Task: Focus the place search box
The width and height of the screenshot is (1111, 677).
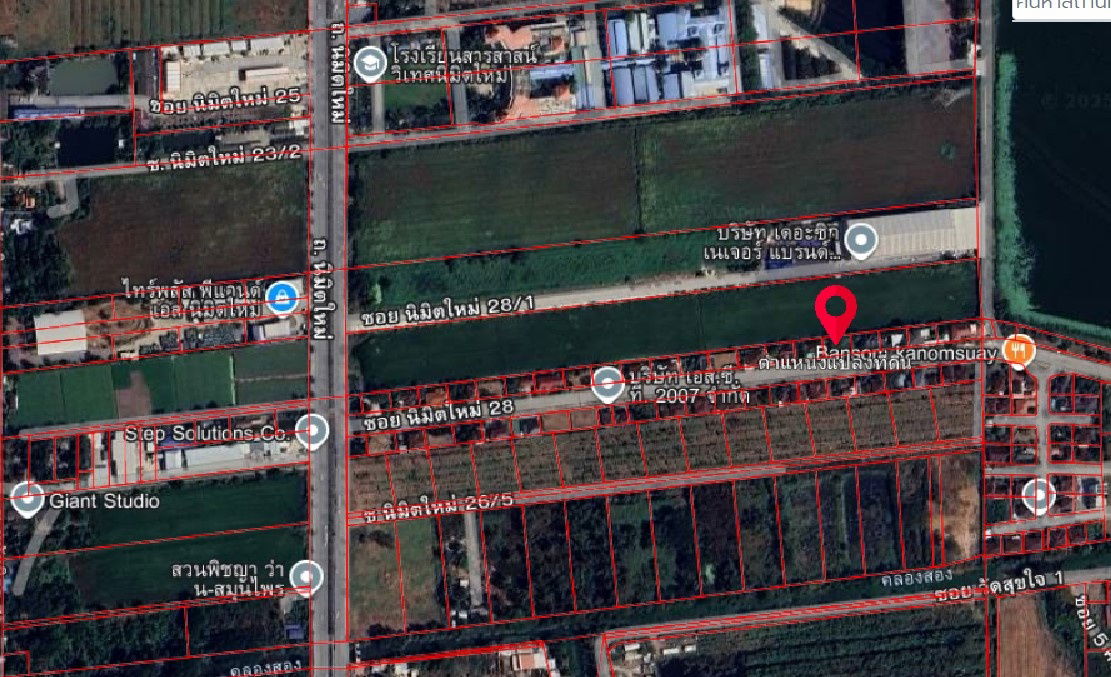Action: coord(1060,8)
